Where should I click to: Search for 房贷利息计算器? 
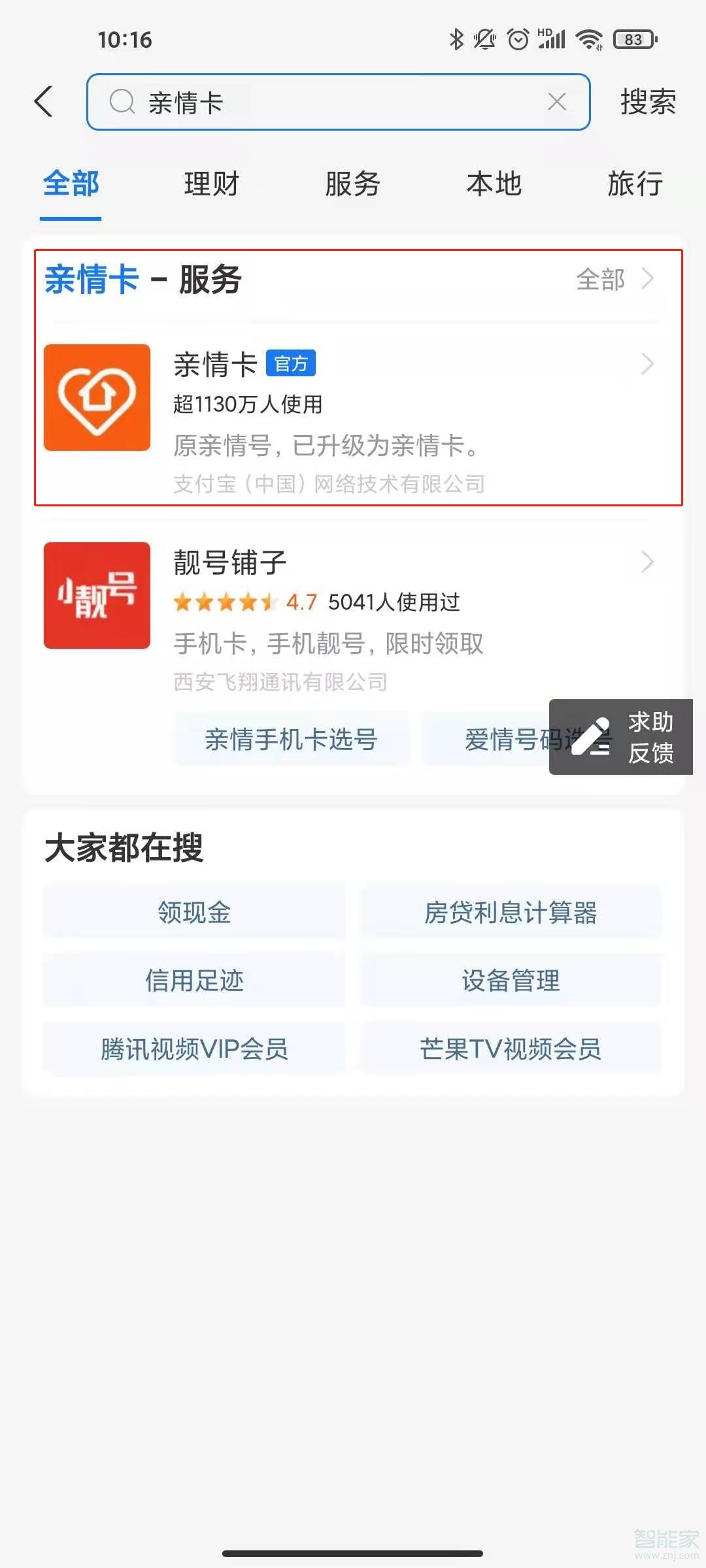pos(511,912)
